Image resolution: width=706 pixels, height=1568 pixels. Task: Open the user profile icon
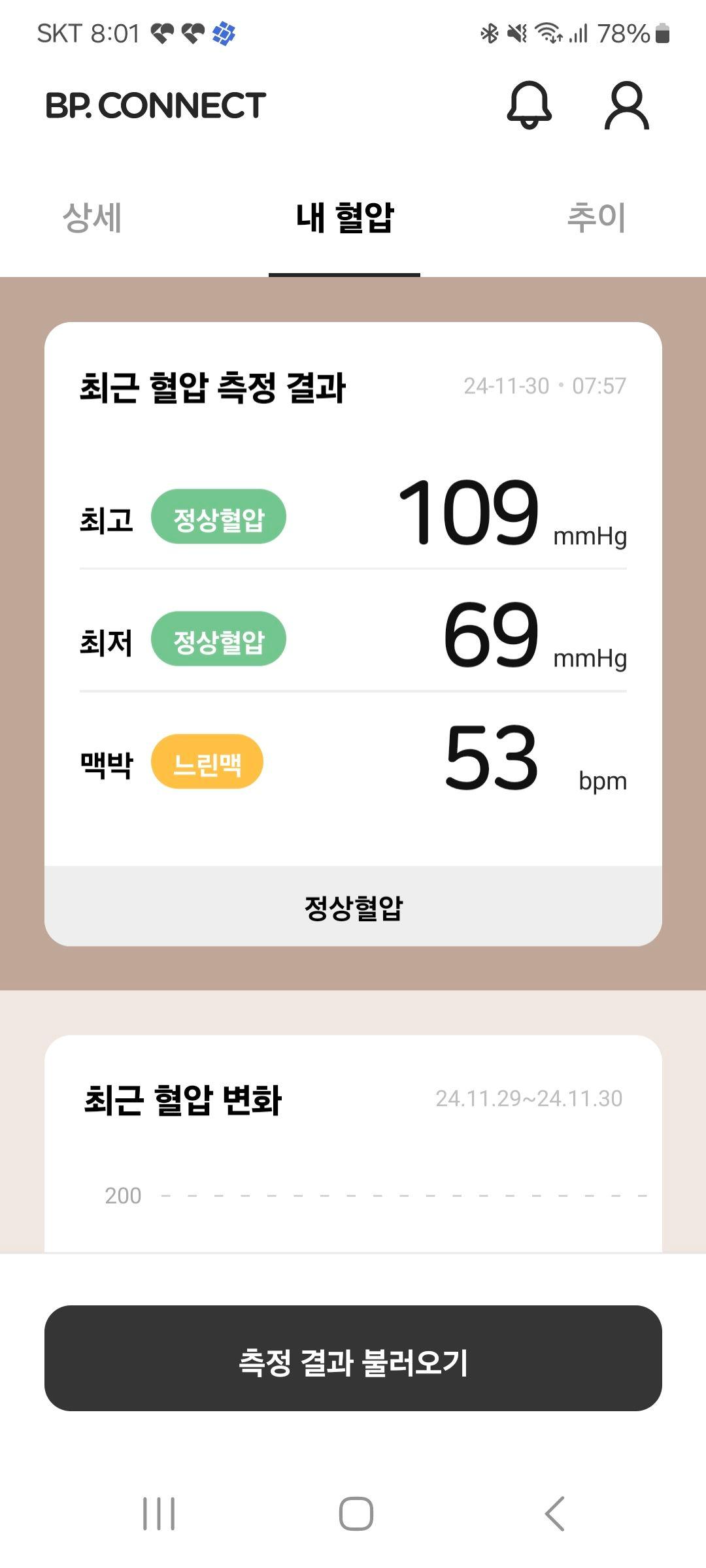pos(626,105)
